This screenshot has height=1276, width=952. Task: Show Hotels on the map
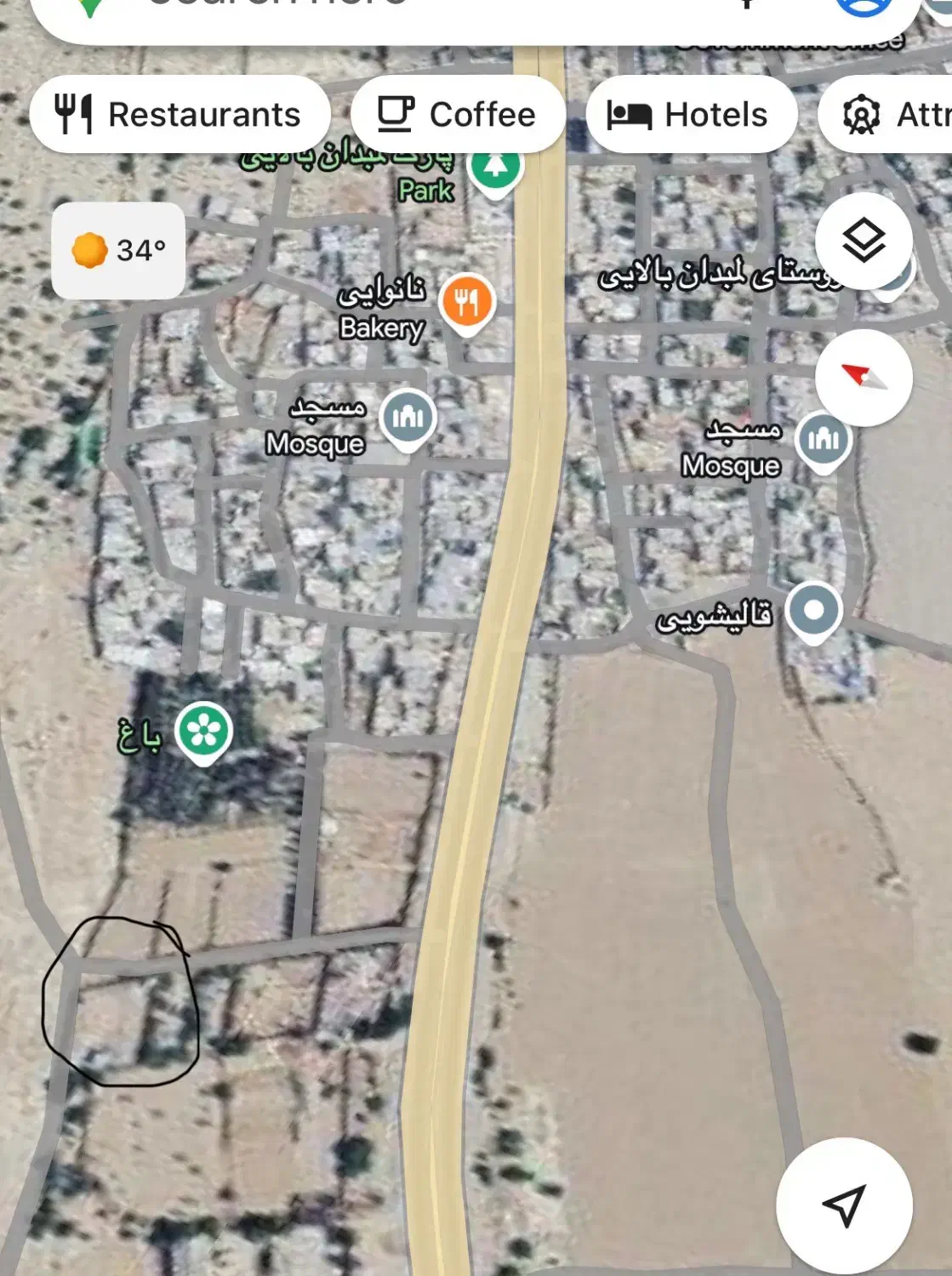click(x=691, y=115)
